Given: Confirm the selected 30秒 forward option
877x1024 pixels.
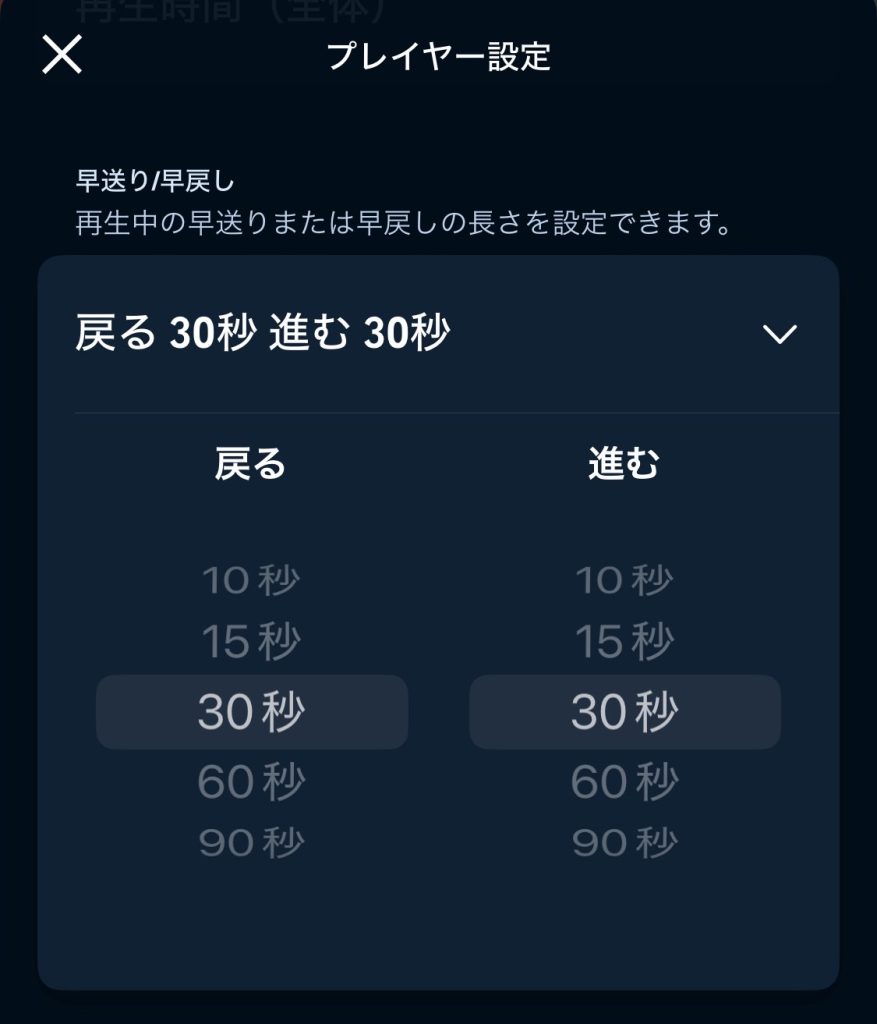Looking at the screenshot, I should click(x=624, y=712).
